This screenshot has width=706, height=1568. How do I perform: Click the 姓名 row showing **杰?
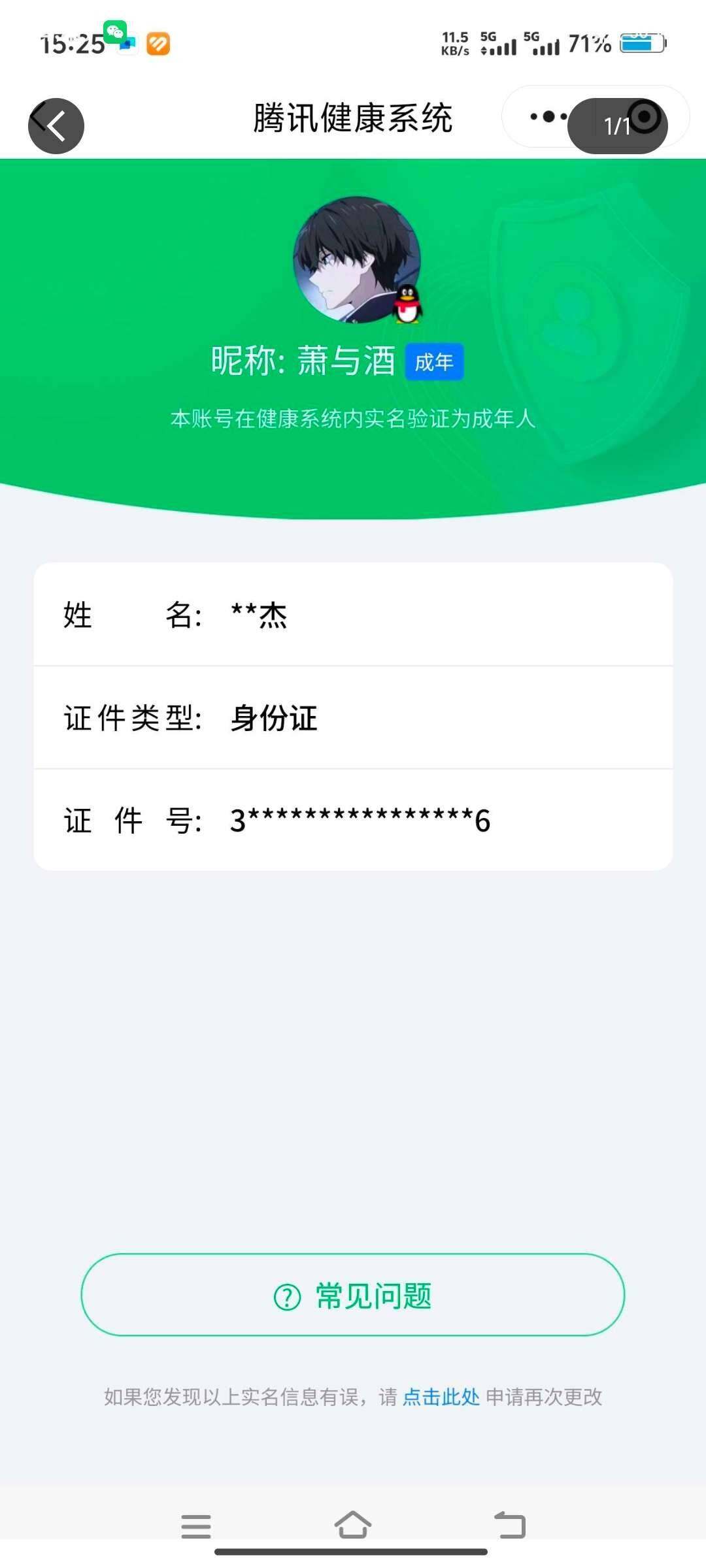click(353, 615)
